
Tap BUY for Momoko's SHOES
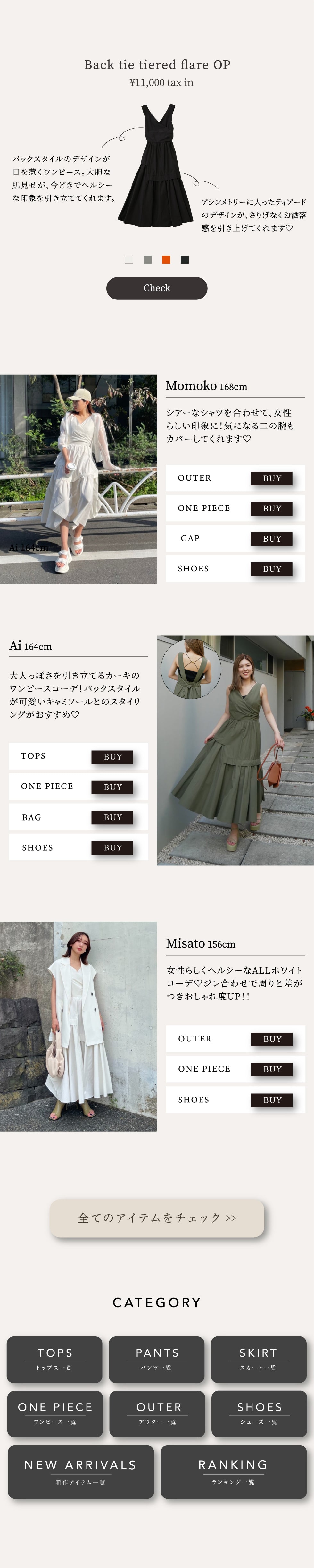271,569
